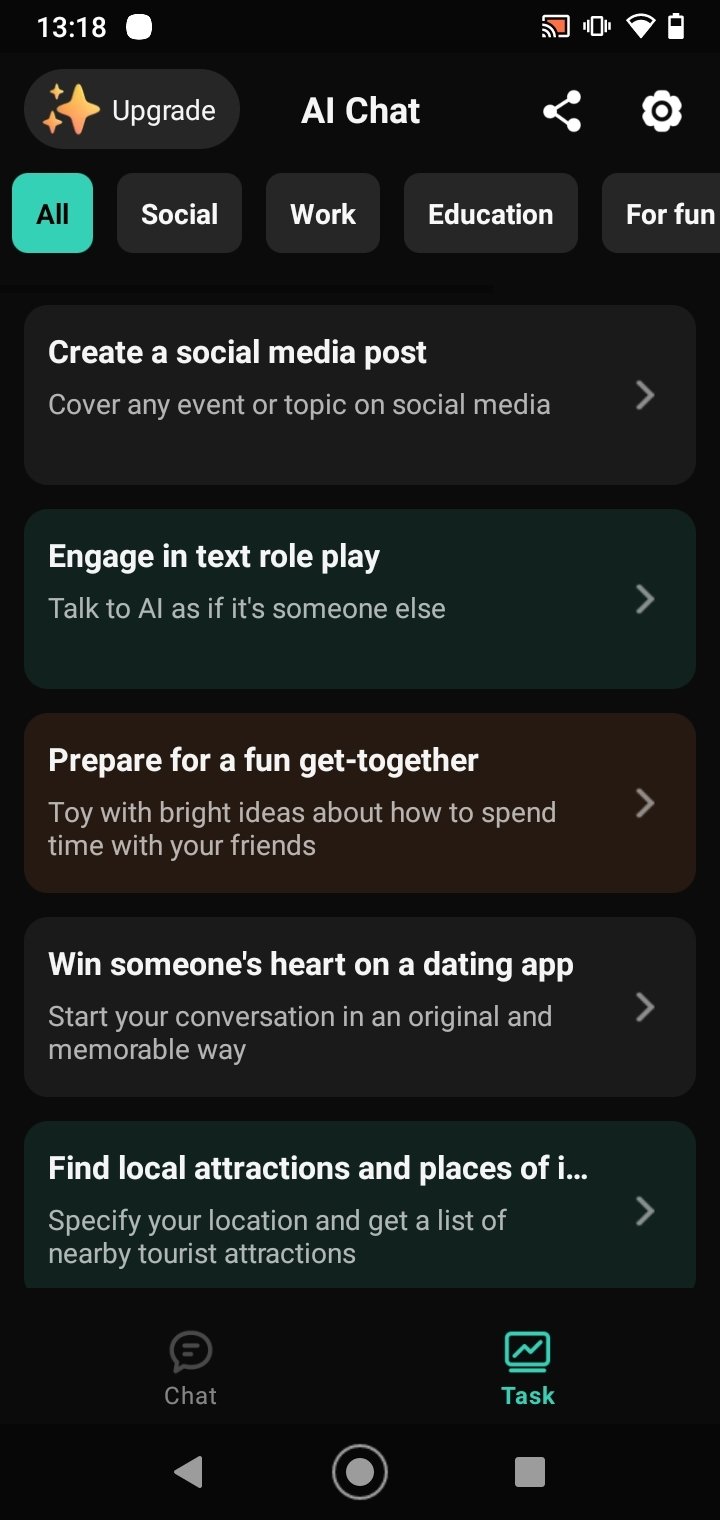This screenshot has height=1520, width=720.
Task: Switch to the Chat tab
Action: (x=191, y=1368)
